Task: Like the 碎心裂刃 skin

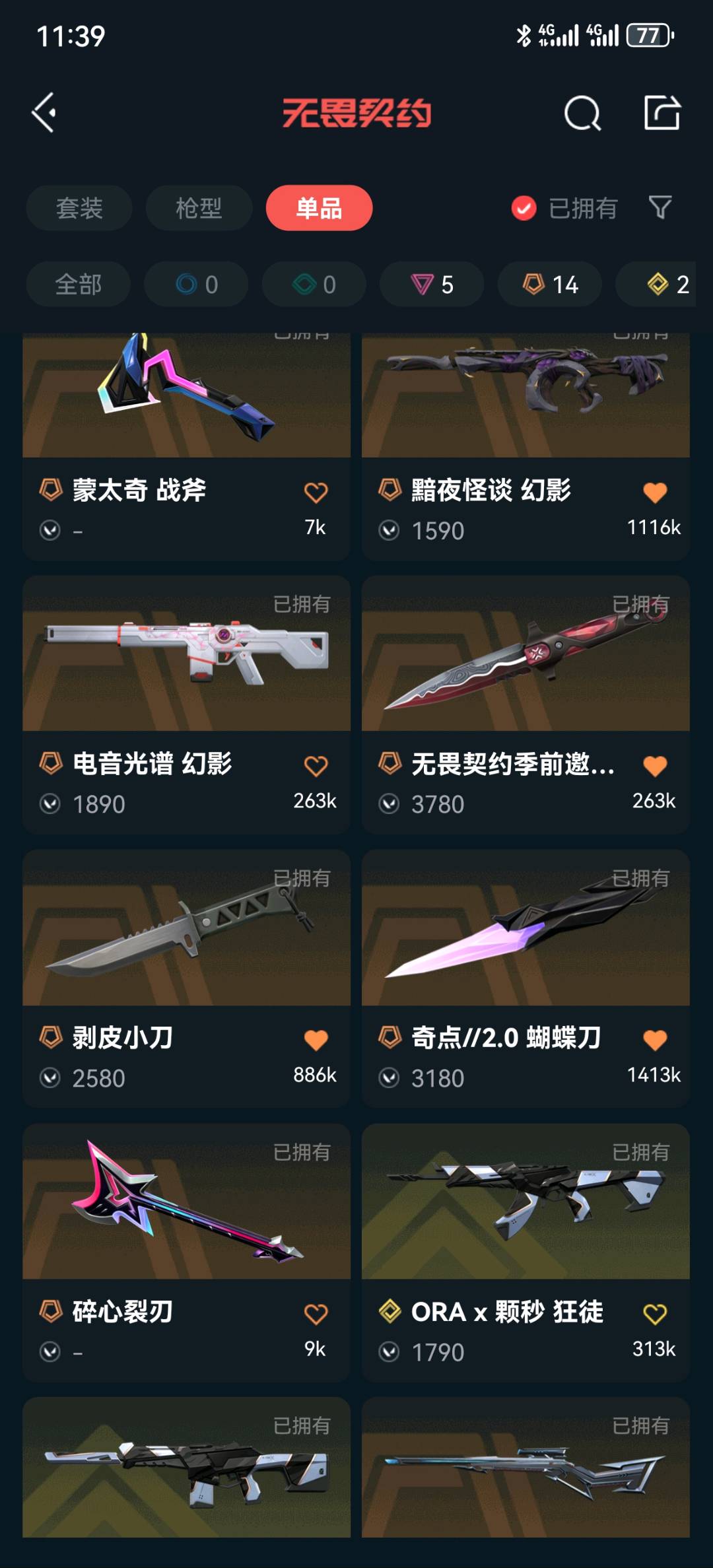Action: [x=316, y=1314]
